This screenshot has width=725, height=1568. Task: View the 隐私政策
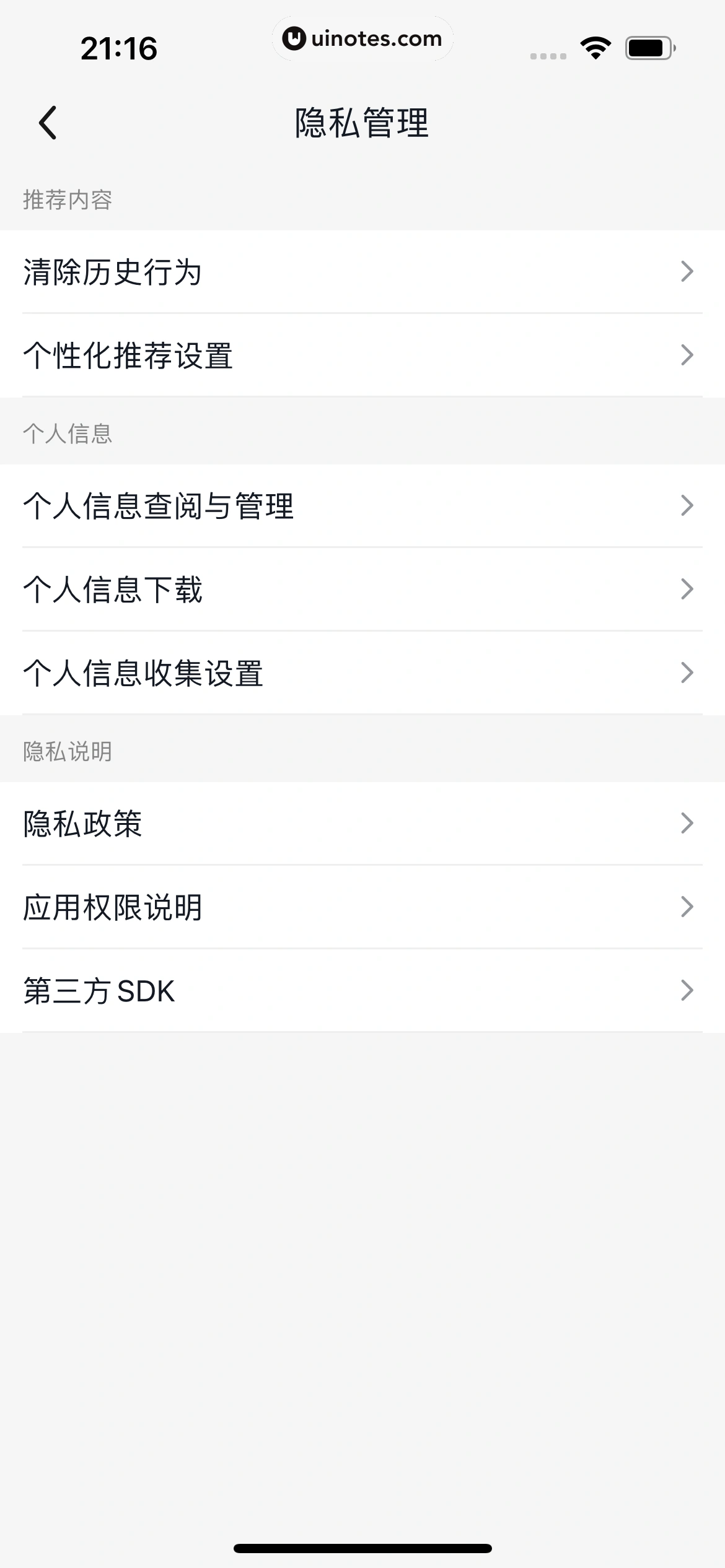[362, 824]
